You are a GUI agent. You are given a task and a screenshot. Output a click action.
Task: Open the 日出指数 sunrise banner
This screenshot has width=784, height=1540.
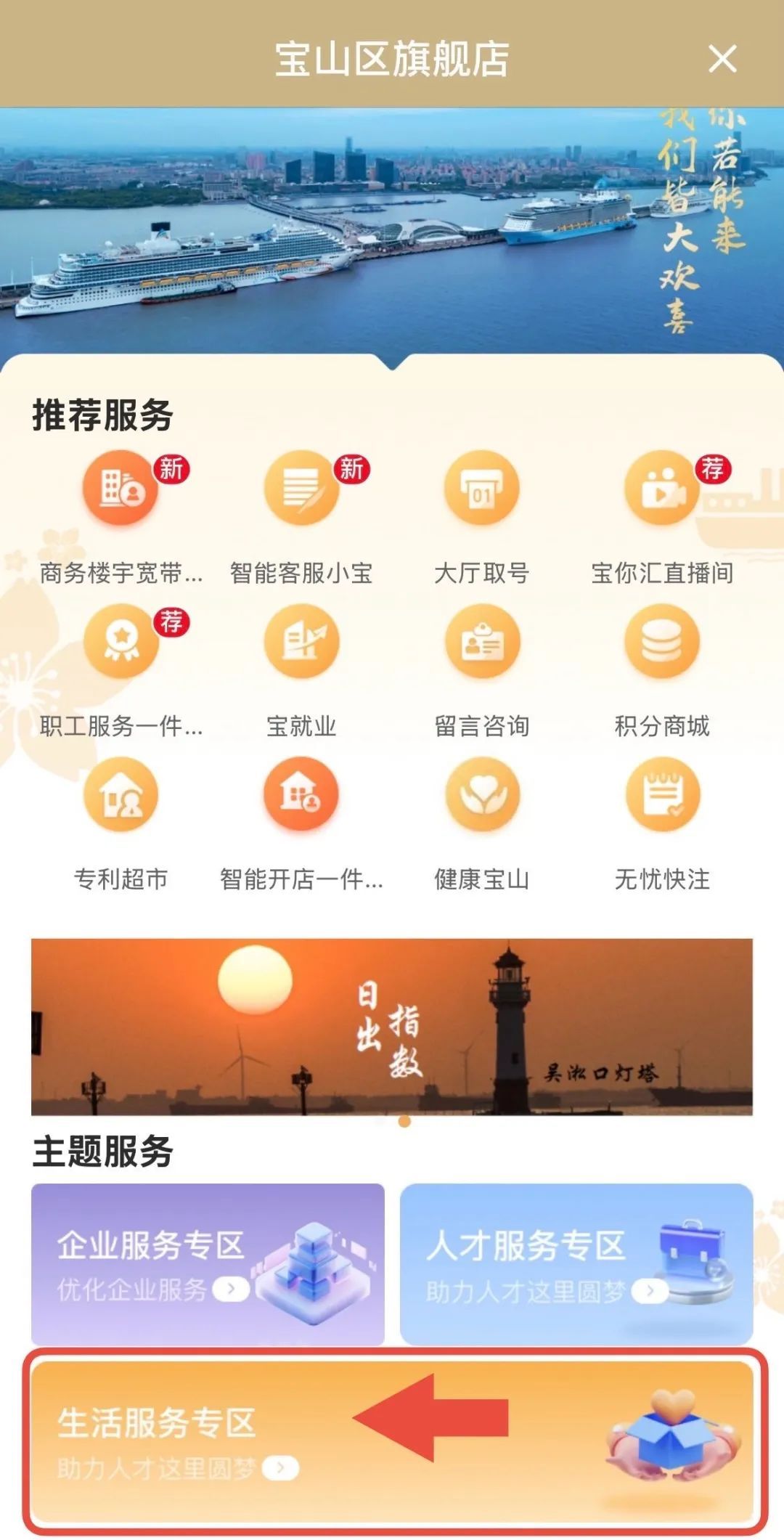tap(392, 1026)
